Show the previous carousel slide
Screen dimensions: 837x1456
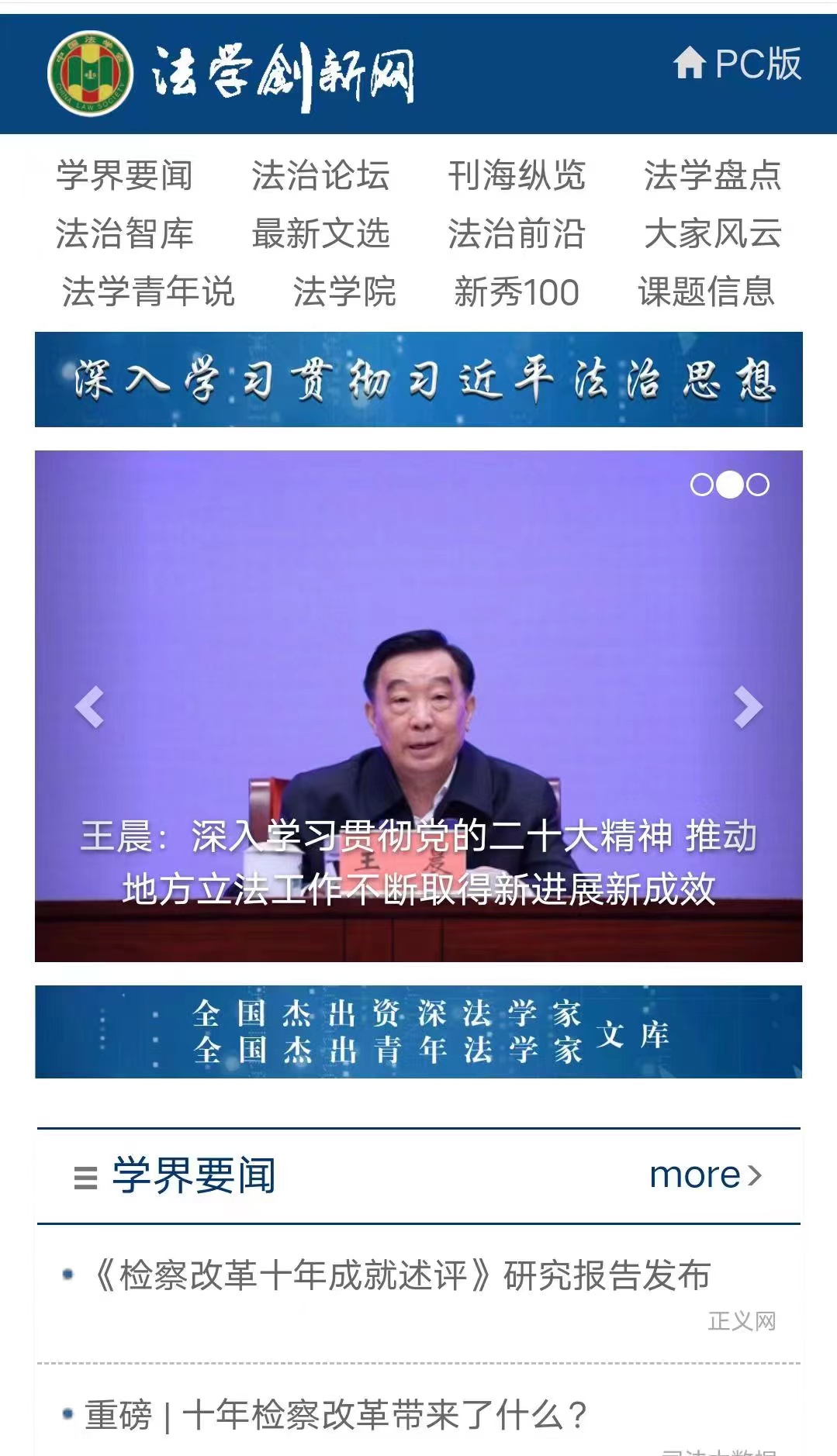click(89, 707)
